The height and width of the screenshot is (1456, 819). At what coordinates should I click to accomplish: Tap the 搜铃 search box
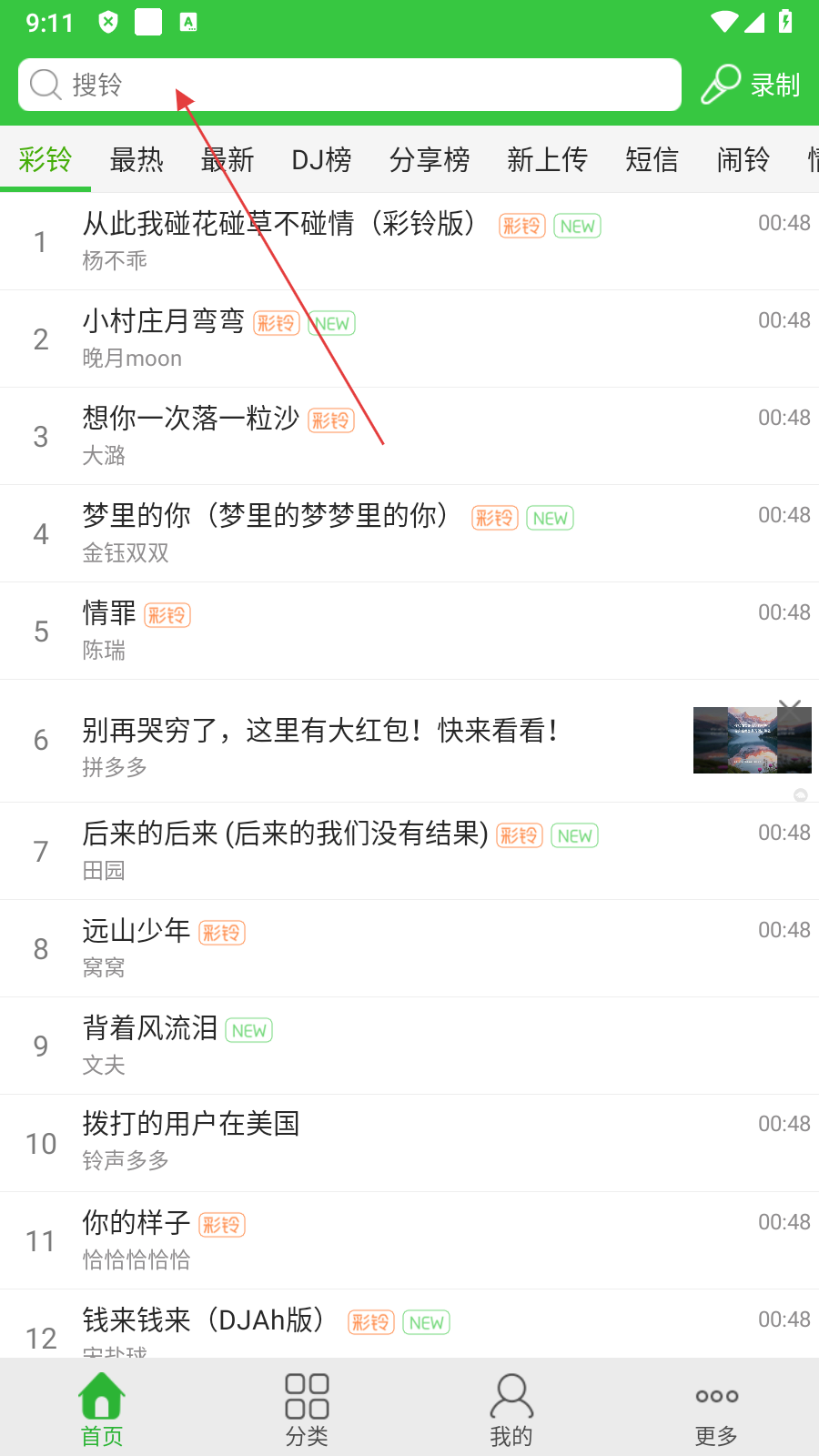(x=349, y=85)
